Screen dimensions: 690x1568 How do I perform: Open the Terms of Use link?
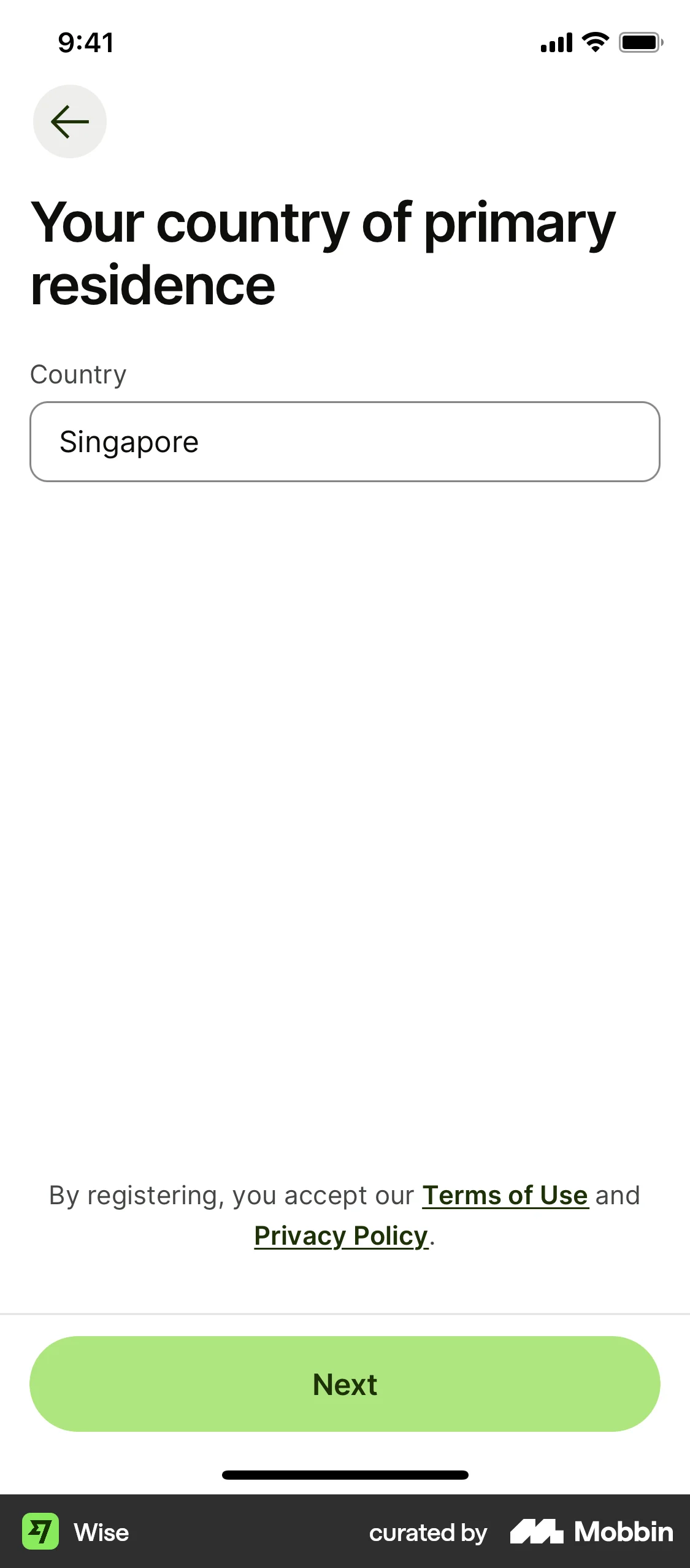click(505, 1194)
